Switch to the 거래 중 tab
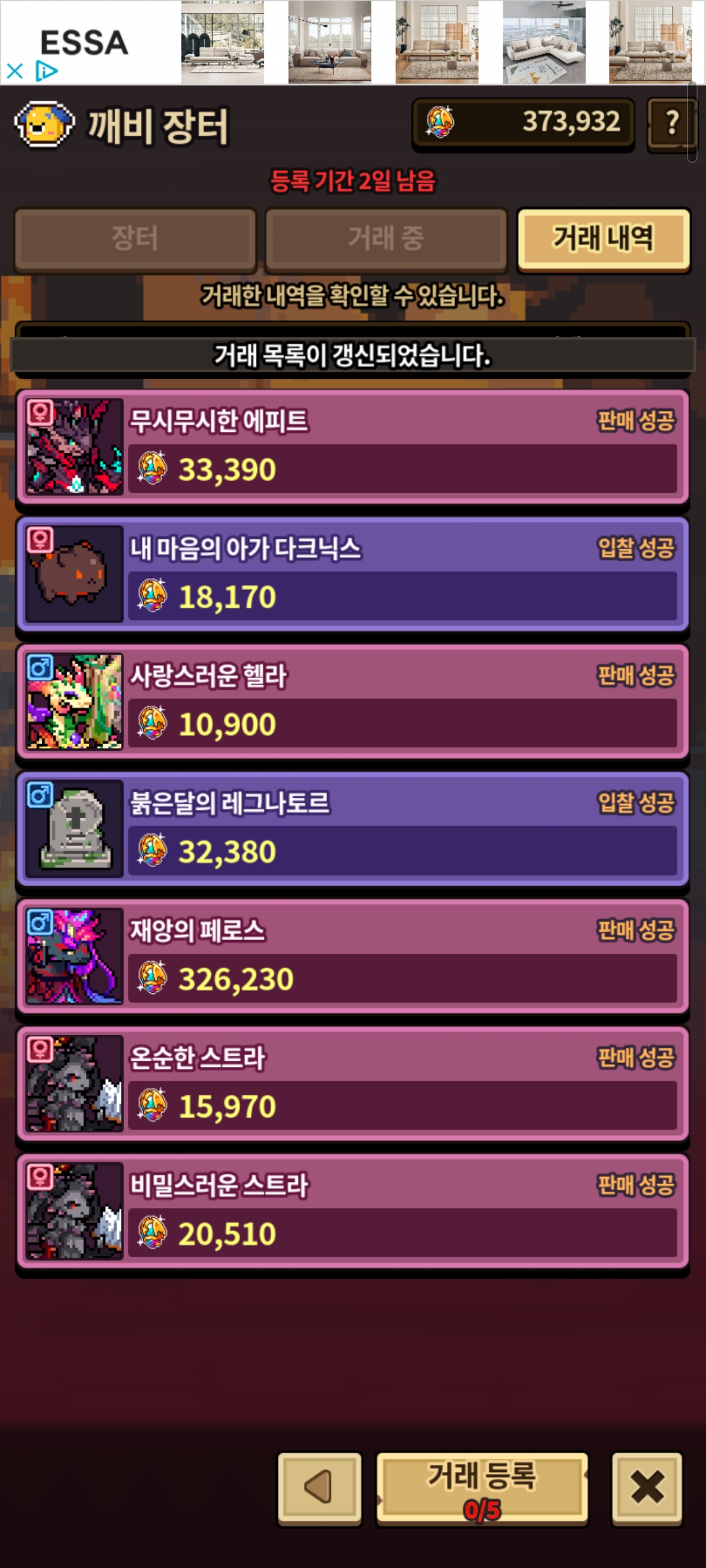 (x=386, y=239)
